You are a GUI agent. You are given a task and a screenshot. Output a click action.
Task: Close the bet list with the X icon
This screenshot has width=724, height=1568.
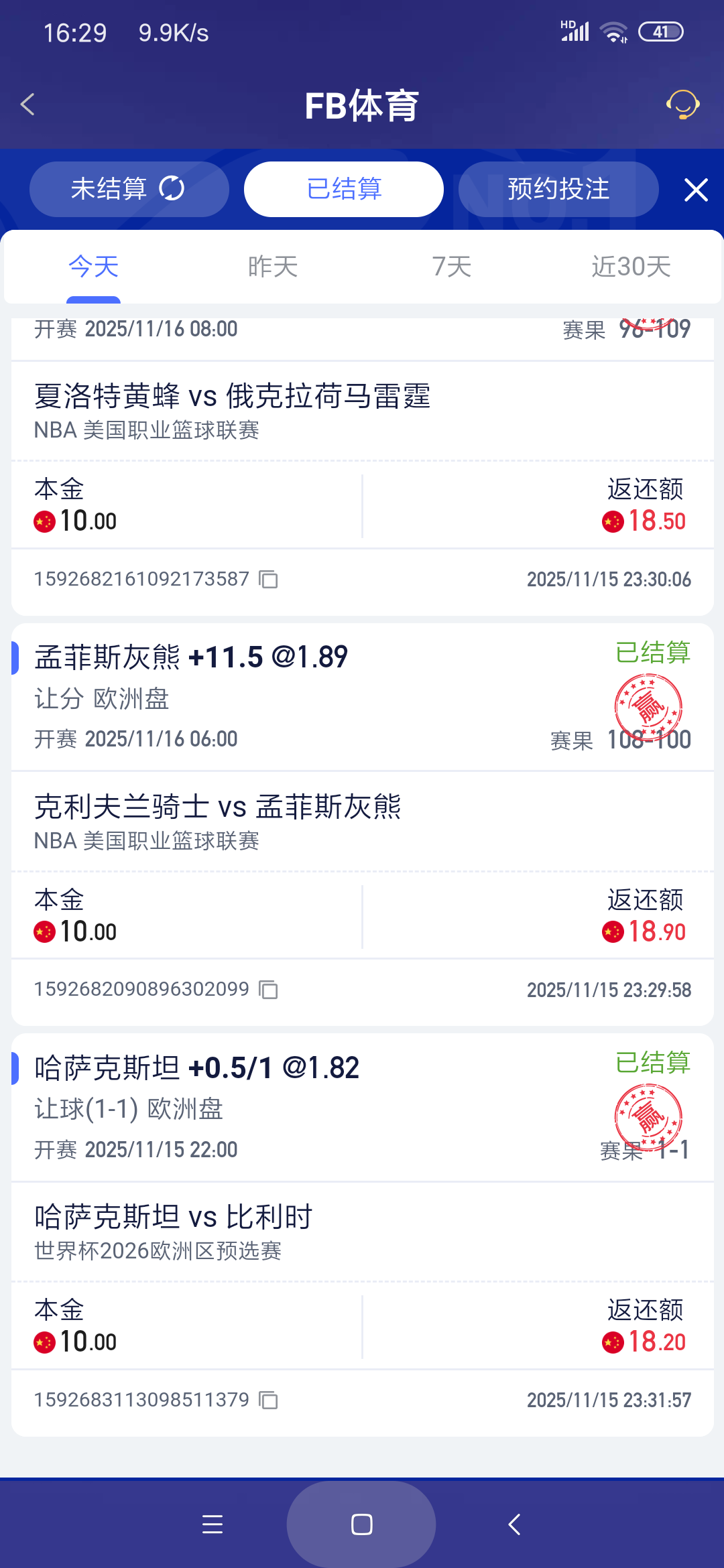[x=696, y=189]
